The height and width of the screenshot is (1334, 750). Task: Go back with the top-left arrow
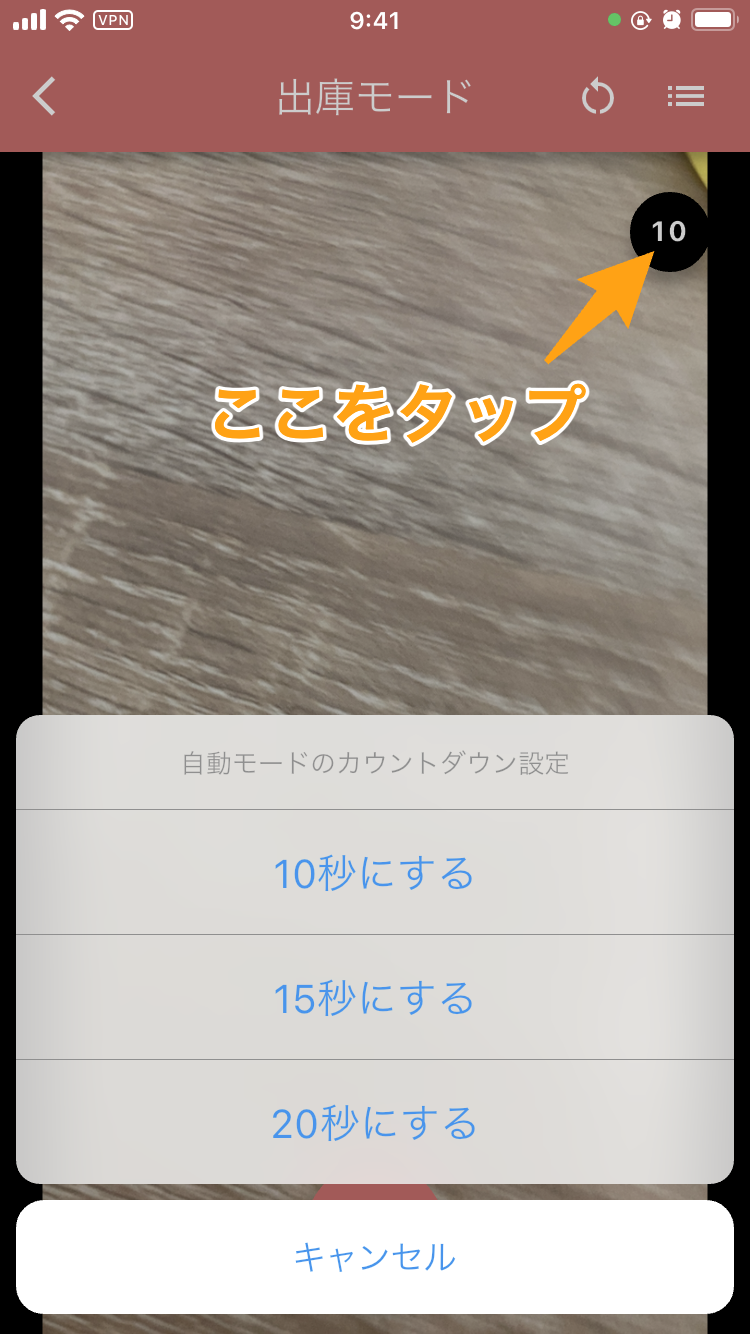click(x=45, y=97)
